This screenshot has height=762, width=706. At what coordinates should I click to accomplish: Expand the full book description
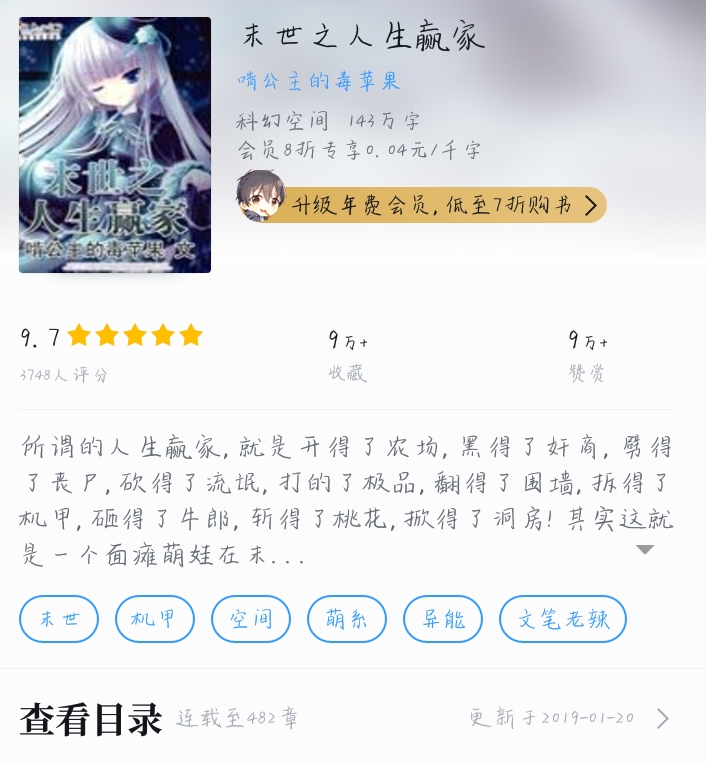click(645, 549)
